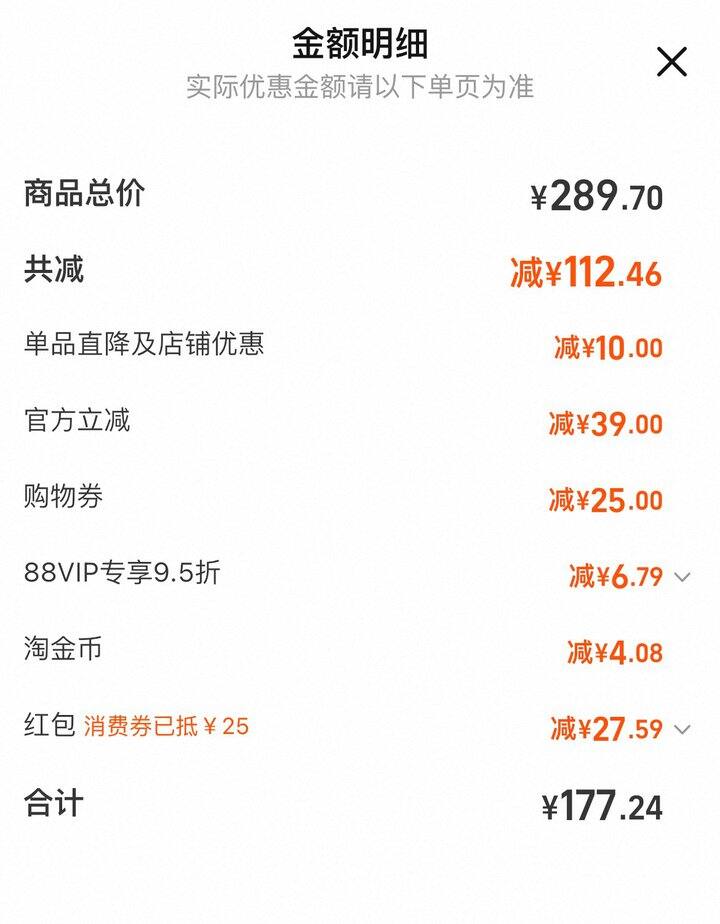The width and height of the screenshot is (720, 924).
Task: Expand the 88VIP专享9.5折 discount details
Action: tap(682, 577)
